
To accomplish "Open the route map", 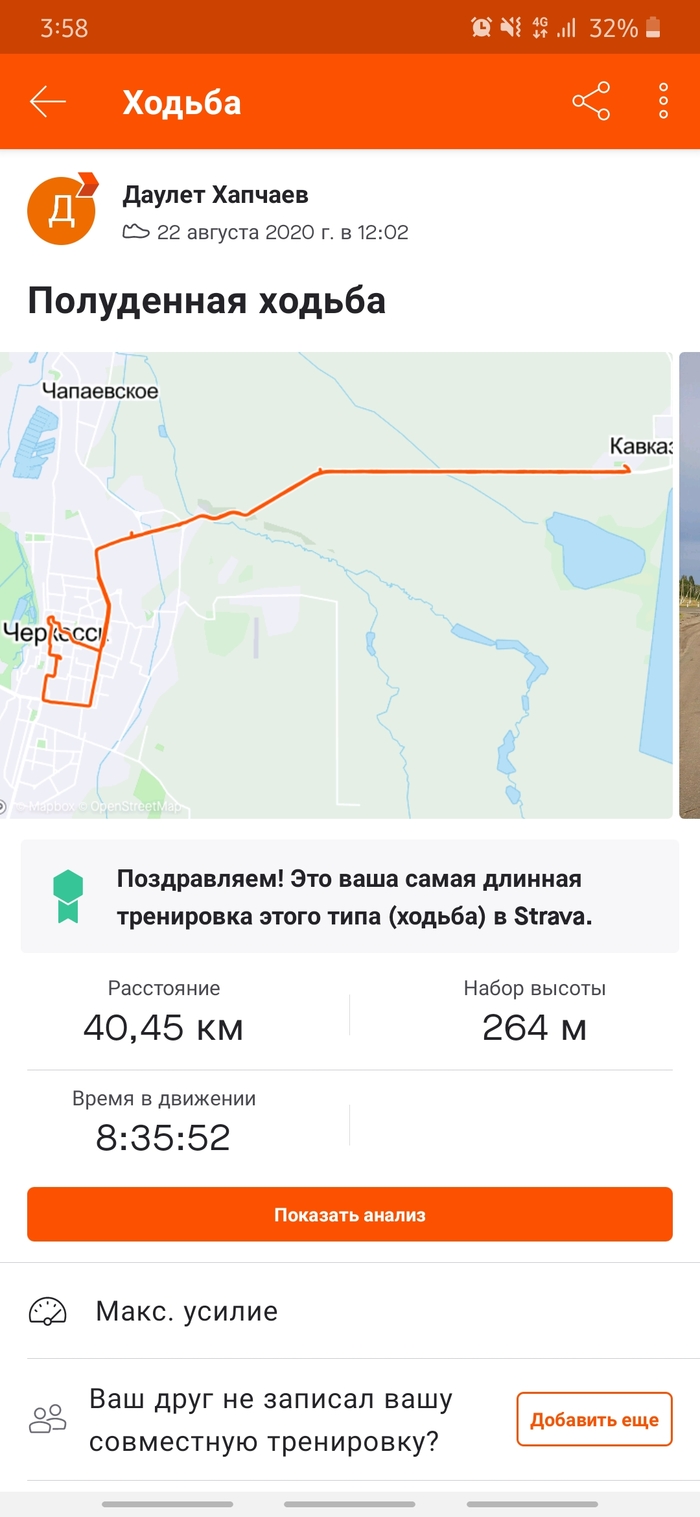I will 336,585.
